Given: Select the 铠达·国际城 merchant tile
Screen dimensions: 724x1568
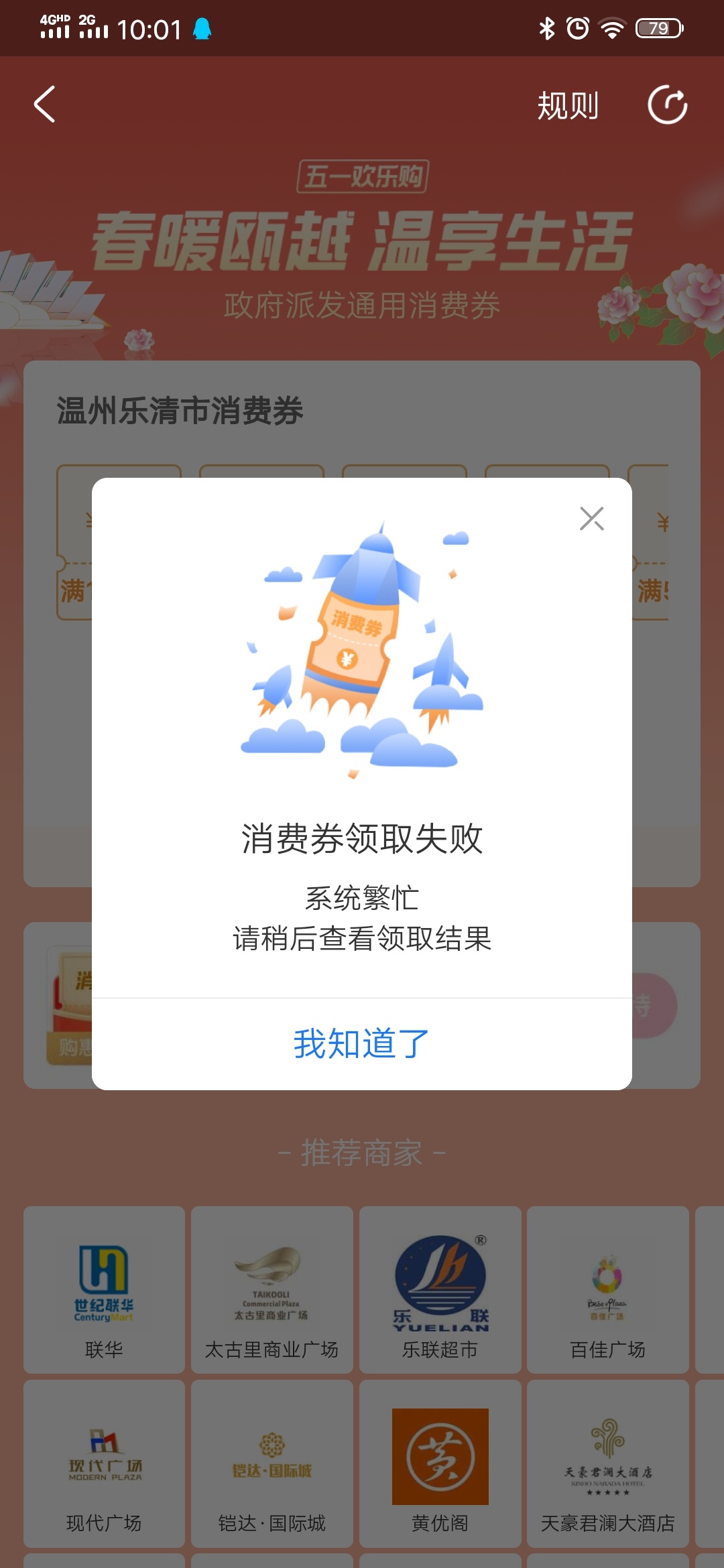Looking at the screenshot, I should pyautogui.click(x=271, y=1464).
